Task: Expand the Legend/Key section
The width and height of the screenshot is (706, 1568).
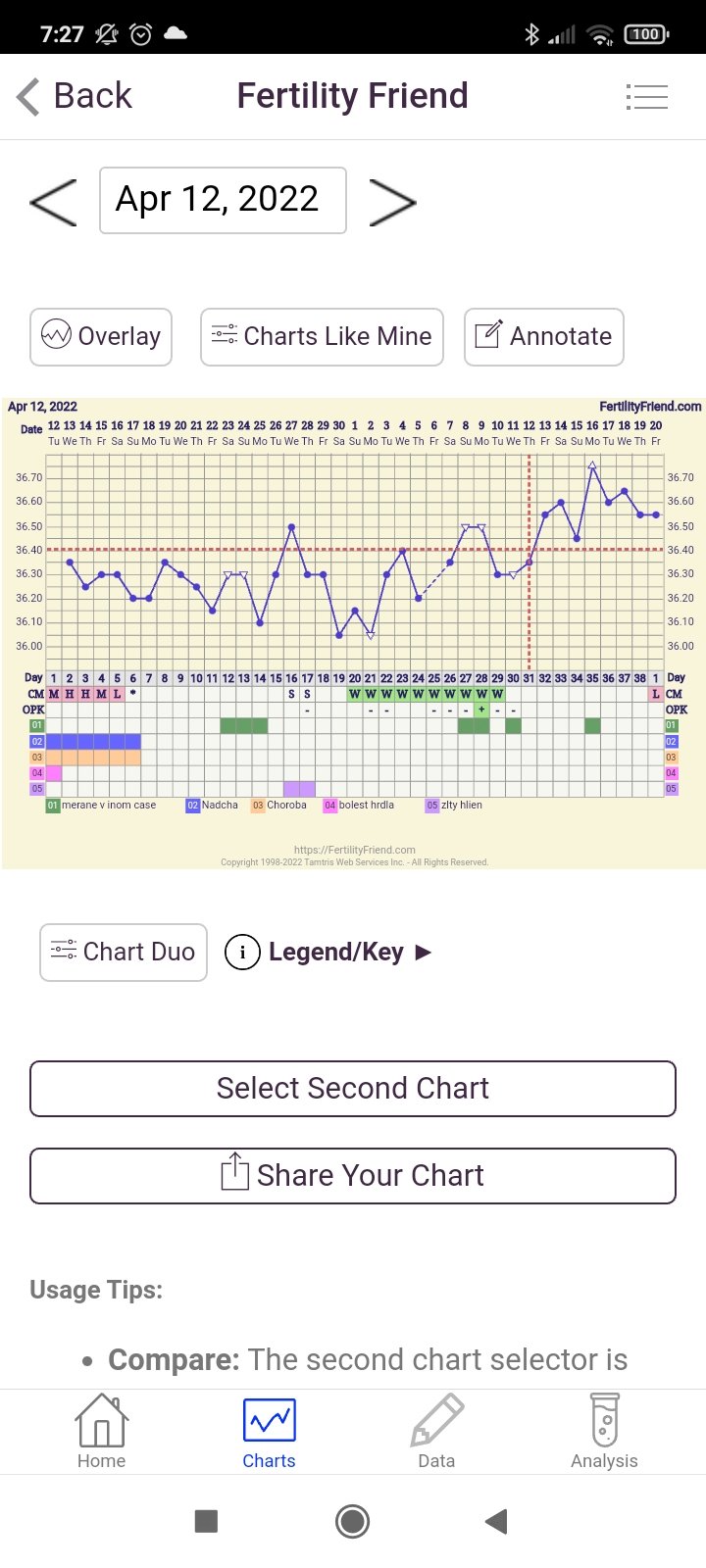Action: click(x=328, y=952)
